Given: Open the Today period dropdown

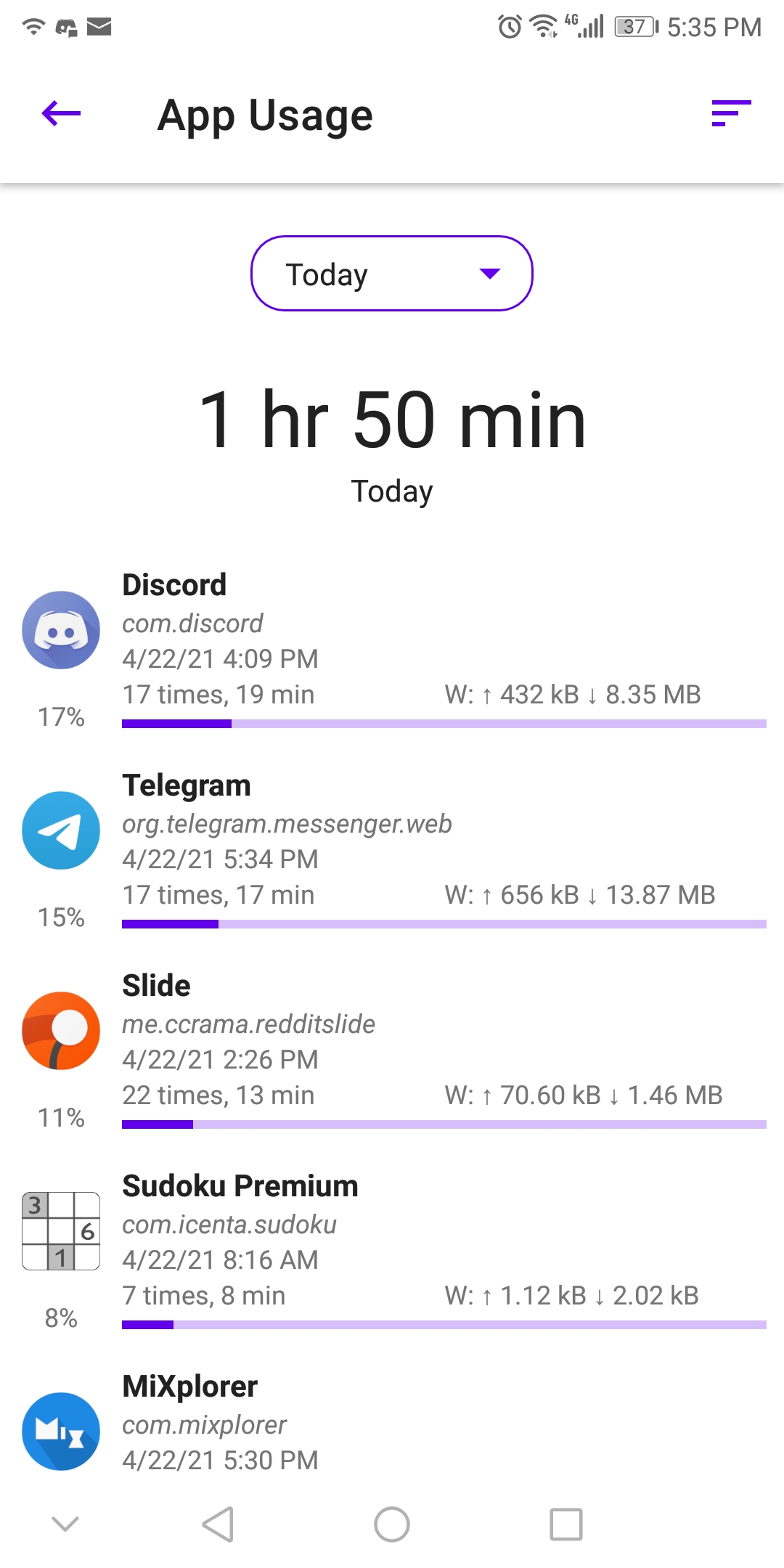Looking at the screenshot, I should [391, 274].
